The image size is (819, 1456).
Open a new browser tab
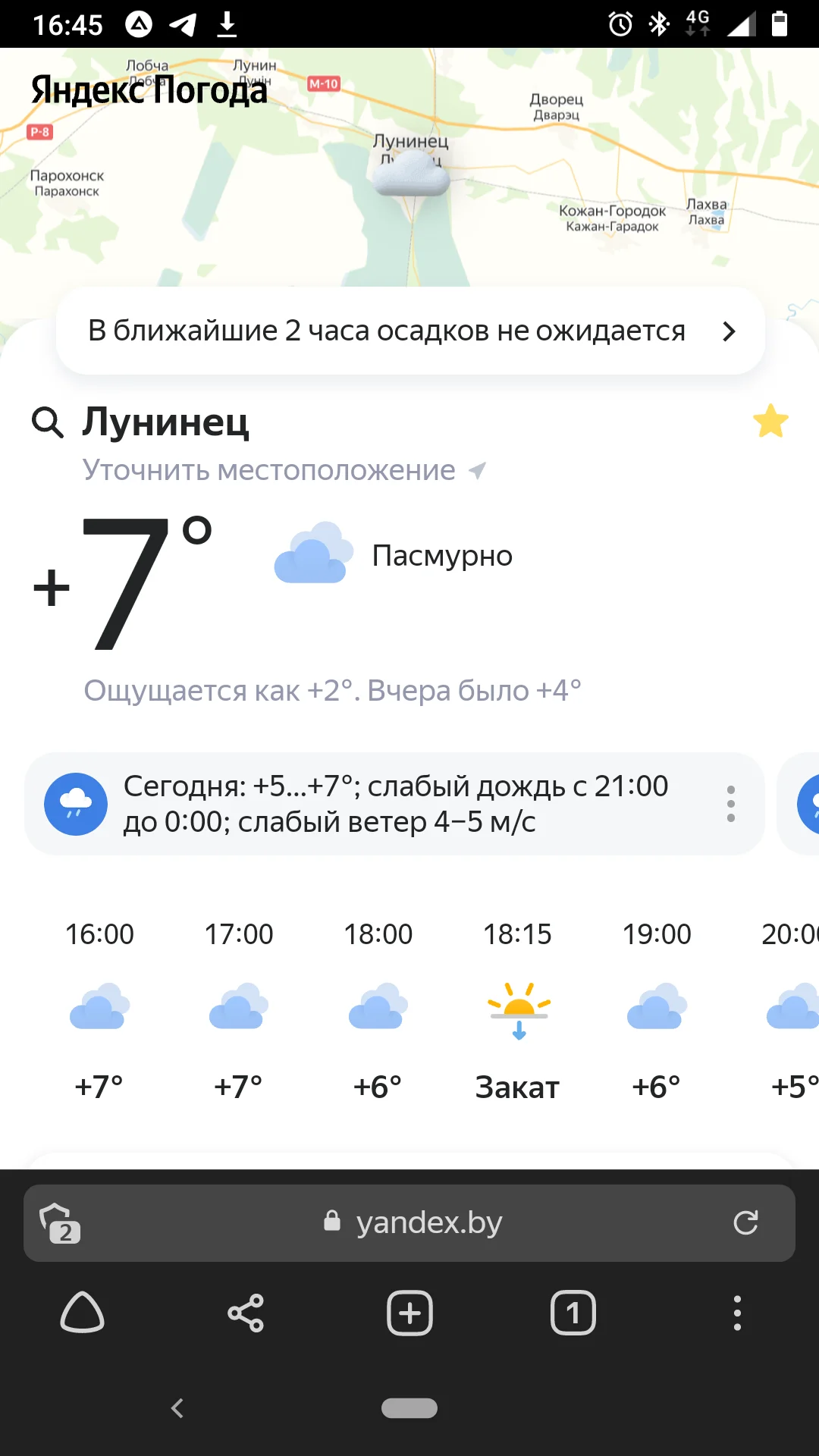pos(409,1313)
